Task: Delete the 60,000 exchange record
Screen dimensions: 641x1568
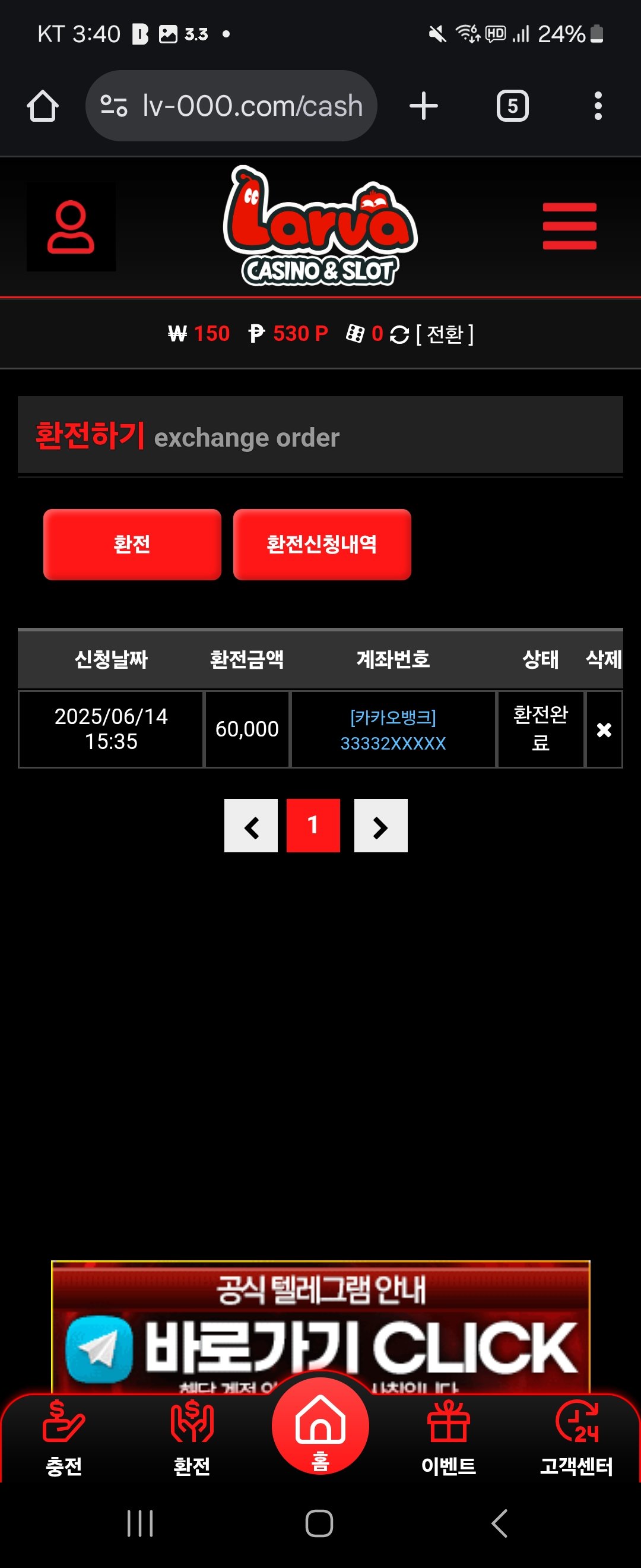Action: click(603, 729)
